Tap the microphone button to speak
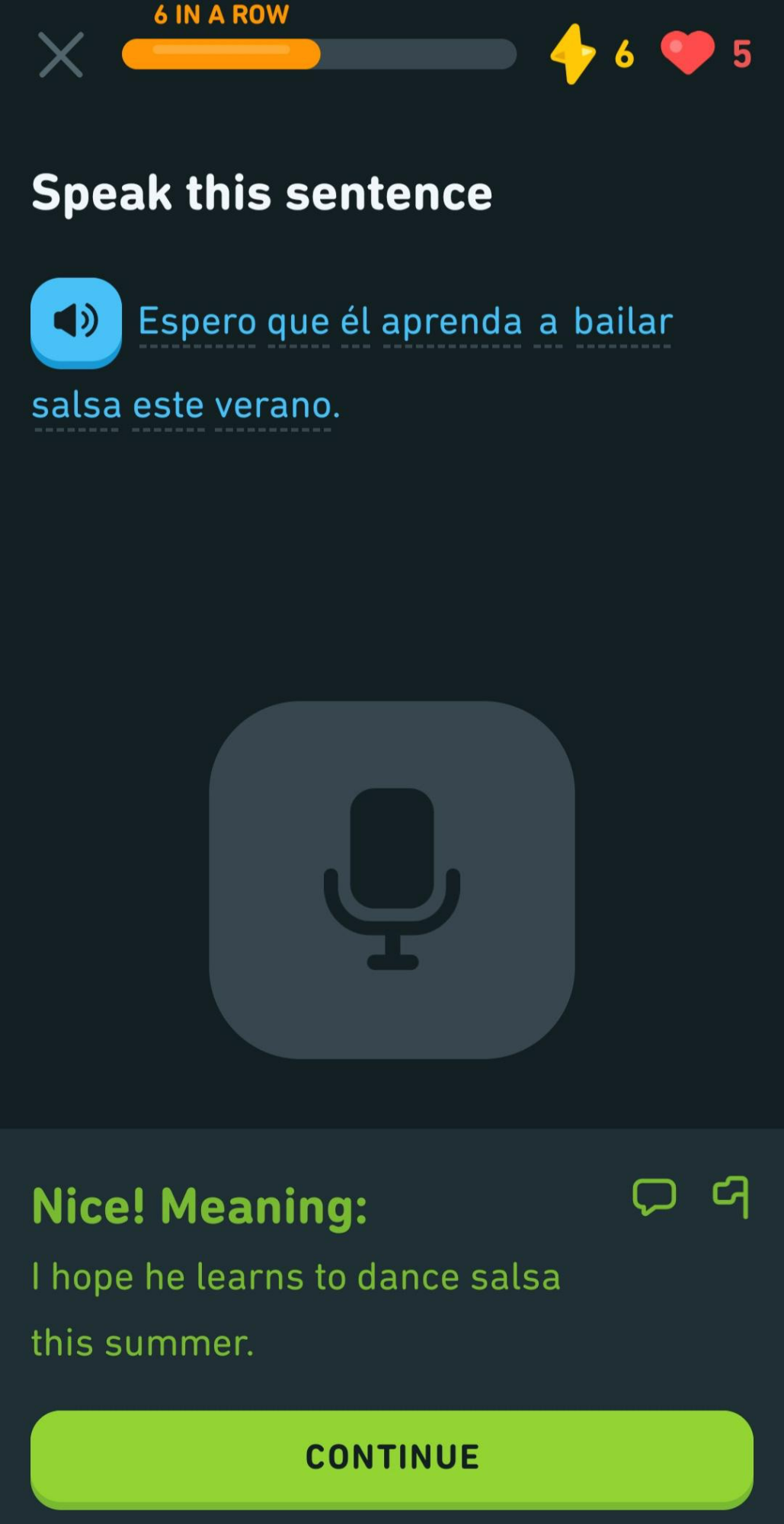 pos(392,879)
